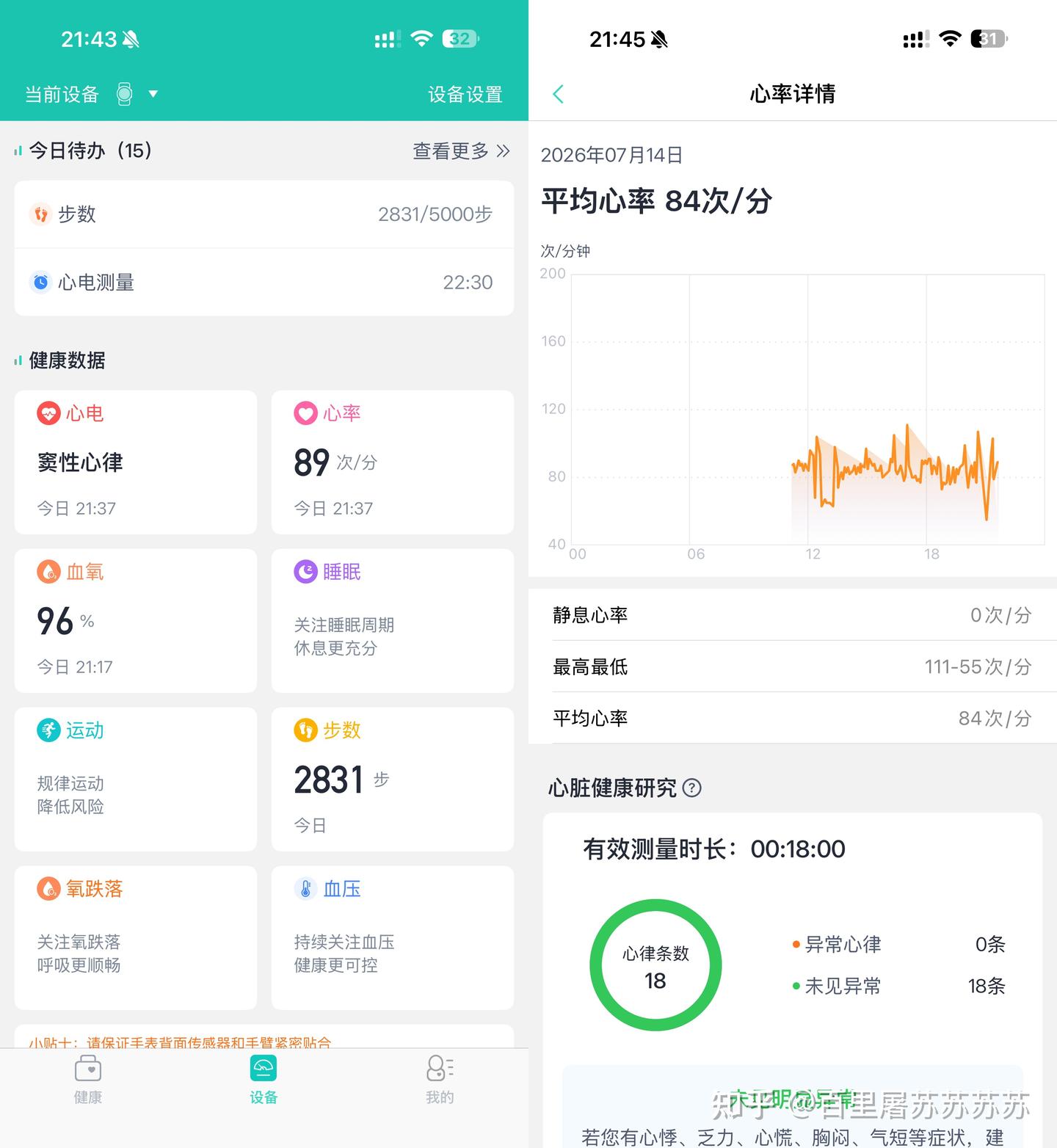Open the 心电测量 reminder row
1057x1148 pixels.
[264, 282]
